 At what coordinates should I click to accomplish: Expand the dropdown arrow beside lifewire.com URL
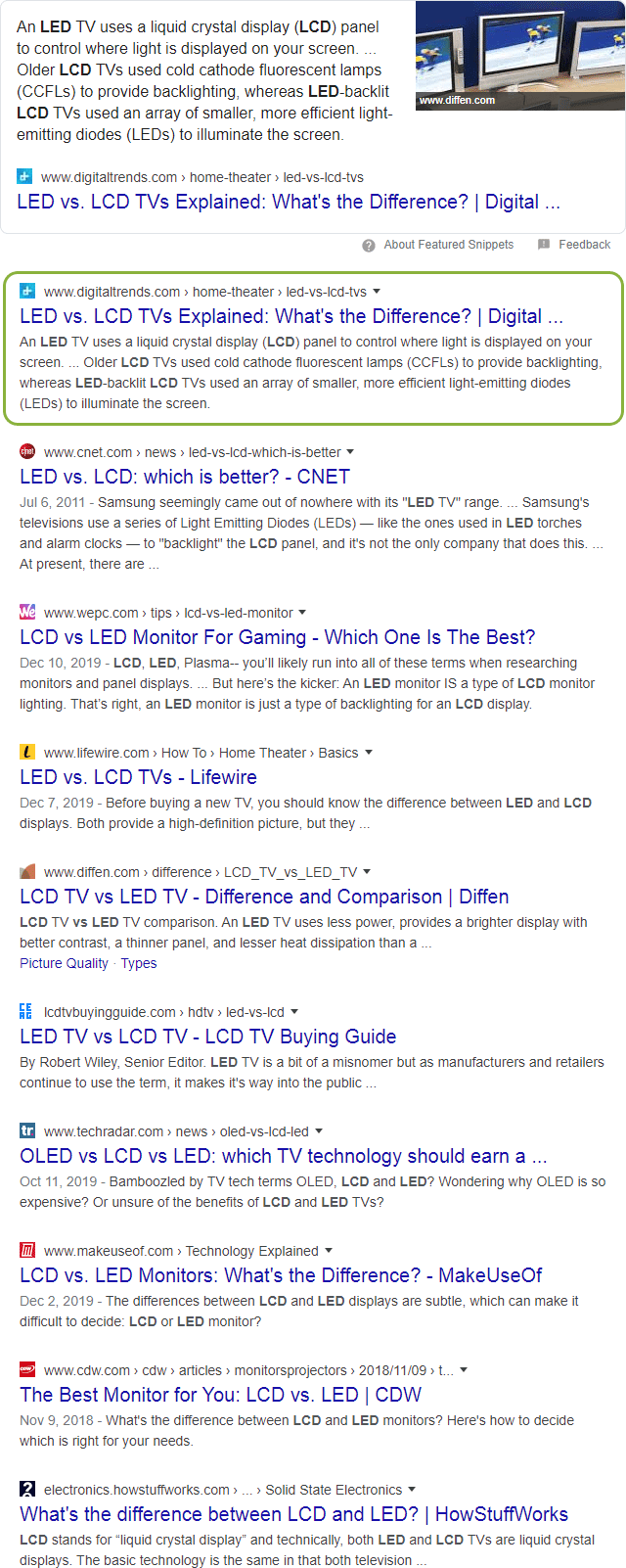pos(369,753)
